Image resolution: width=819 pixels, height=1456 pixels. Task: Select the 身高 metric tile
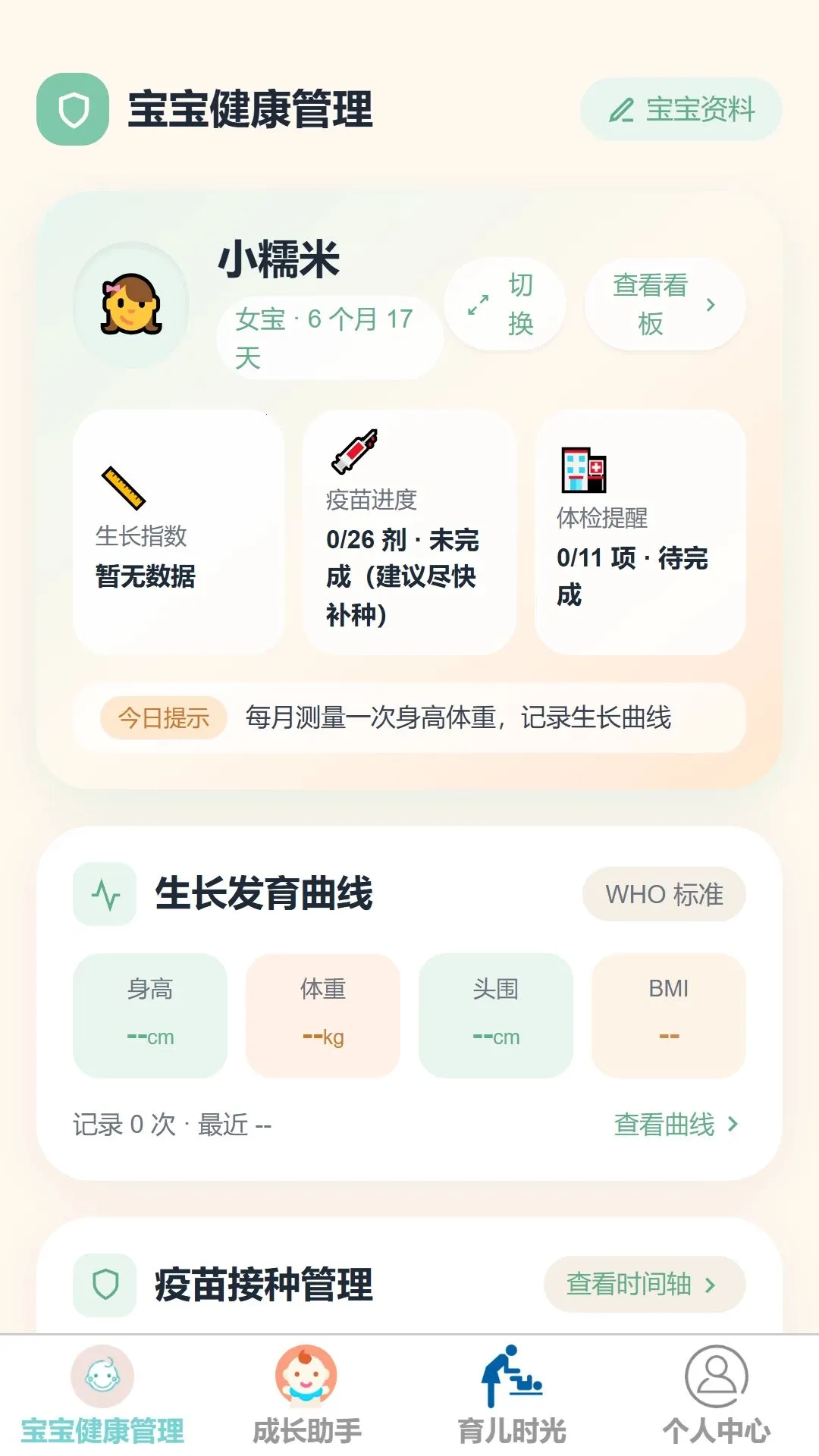pyautogui.click(x=150, y=1015)
